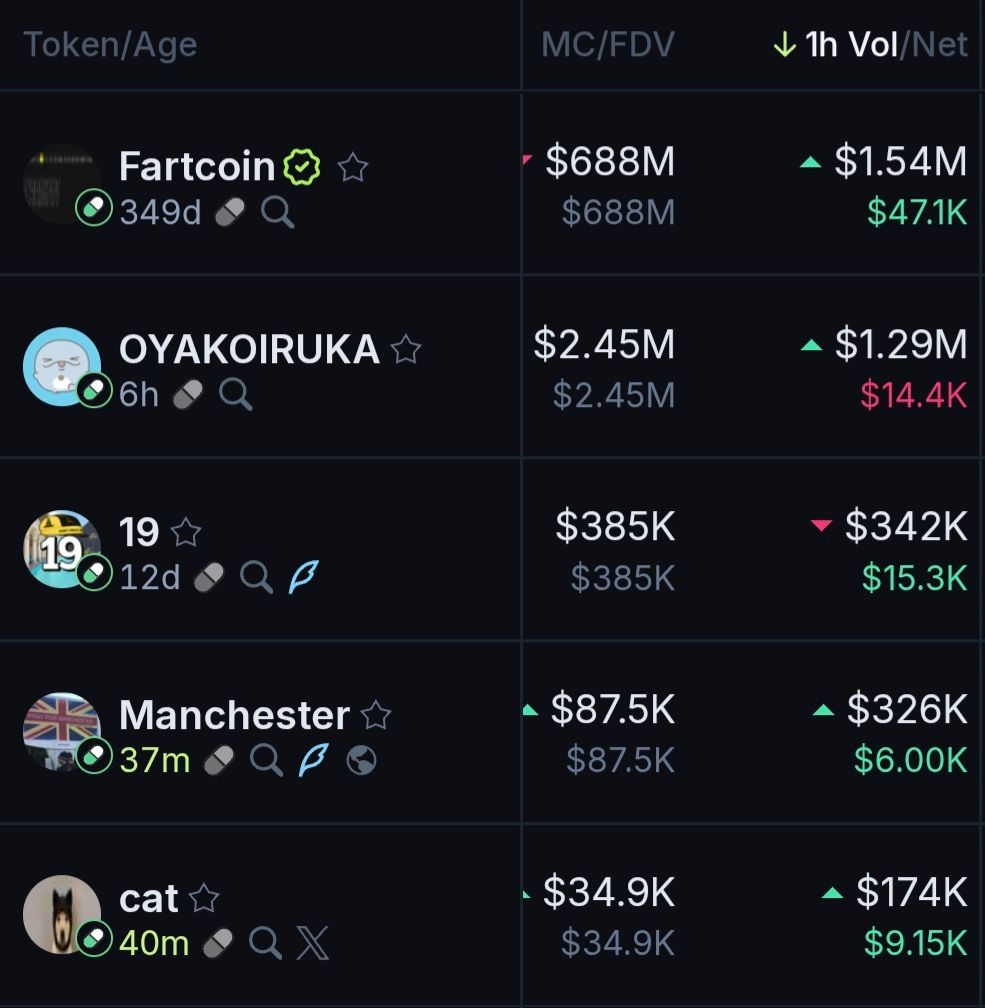
Task: Open the feather link icon for token 19
Action: pyautogui.click(x=303, y=577)
